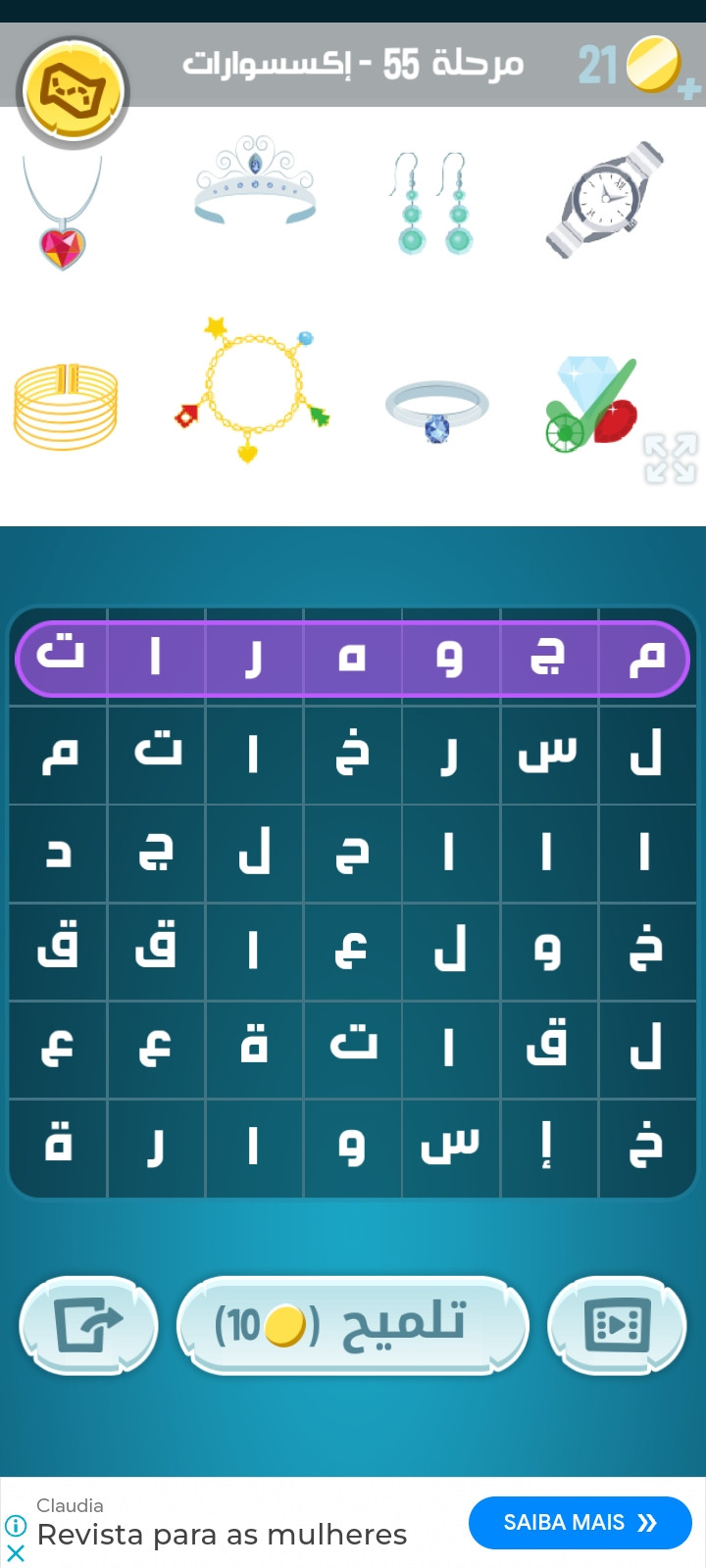
Task: Select letter د in the letter grid
Action: point(58,853)
